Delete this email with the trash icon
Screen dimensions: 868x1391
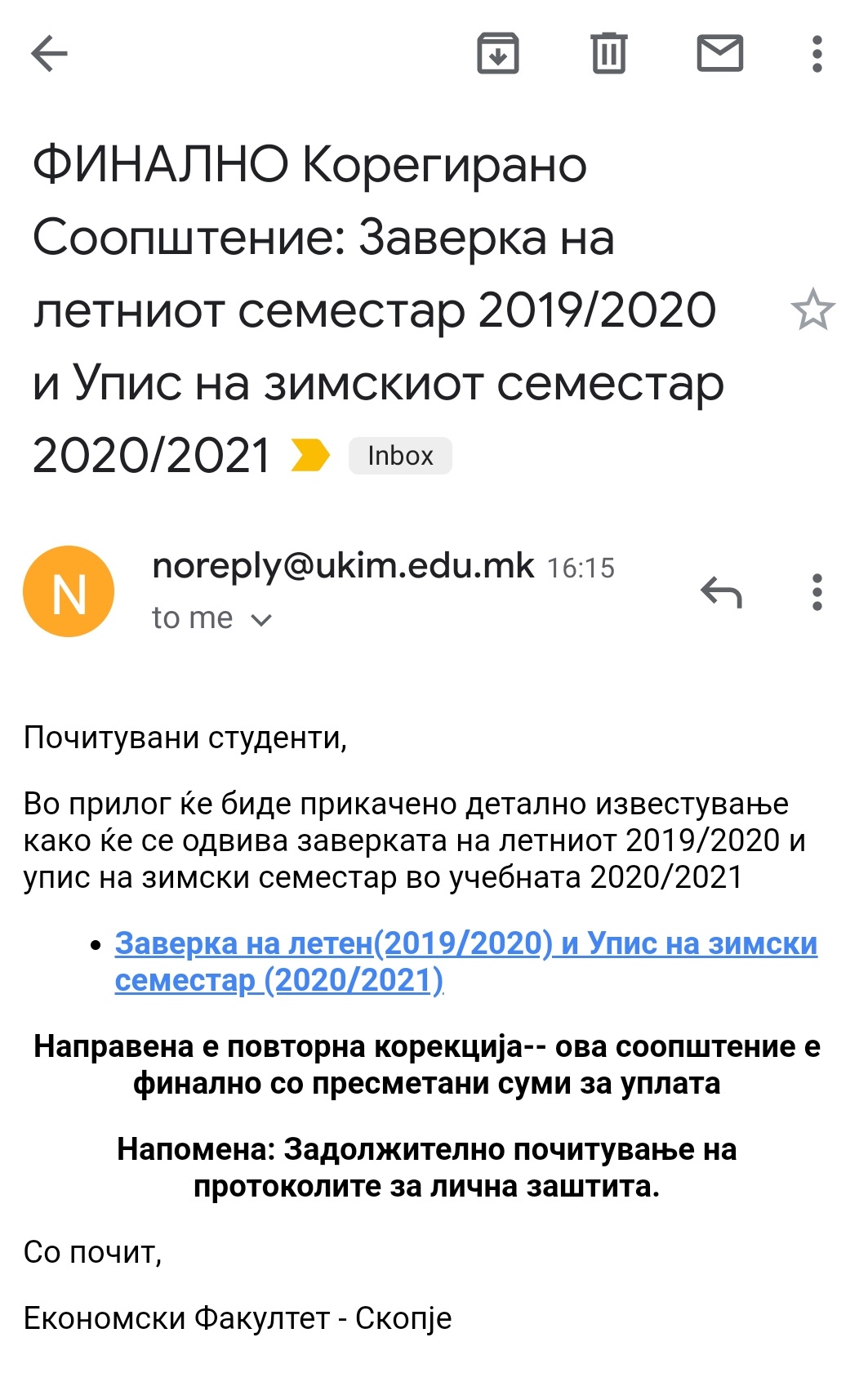coord(608,54)
